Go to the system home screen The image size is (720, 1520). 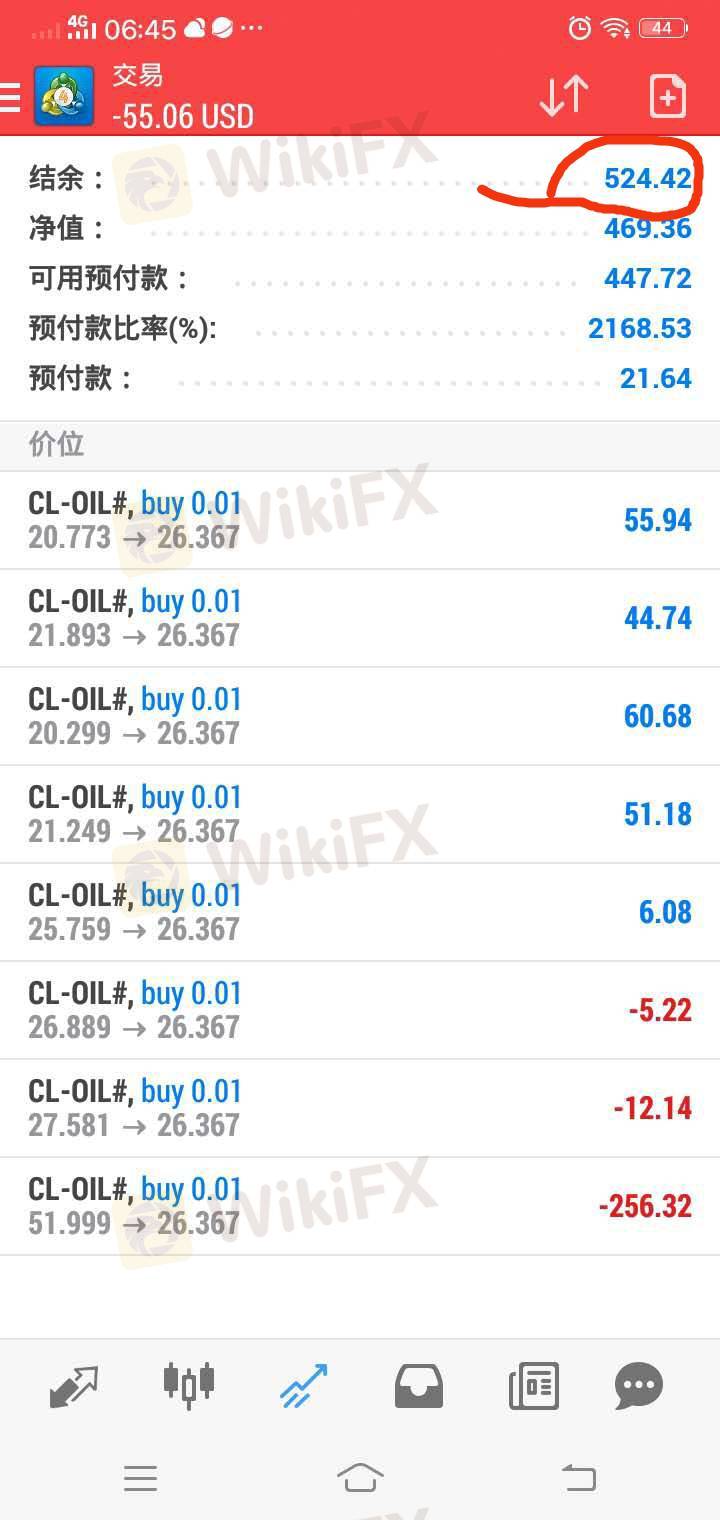360,1477
